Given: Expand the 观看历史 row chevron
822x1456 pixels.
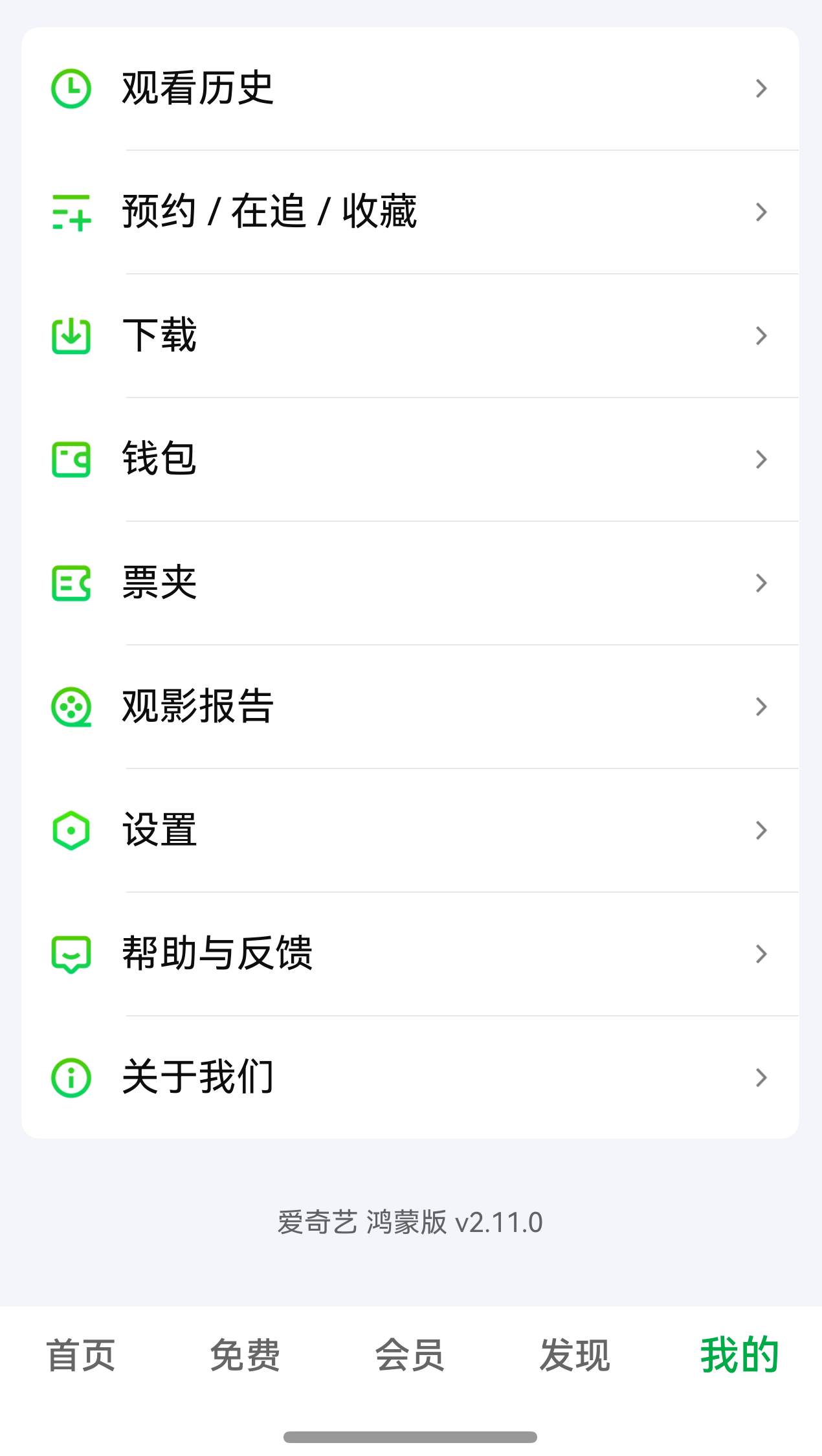Looking at the screenshot, I should [x=761, y=89].
